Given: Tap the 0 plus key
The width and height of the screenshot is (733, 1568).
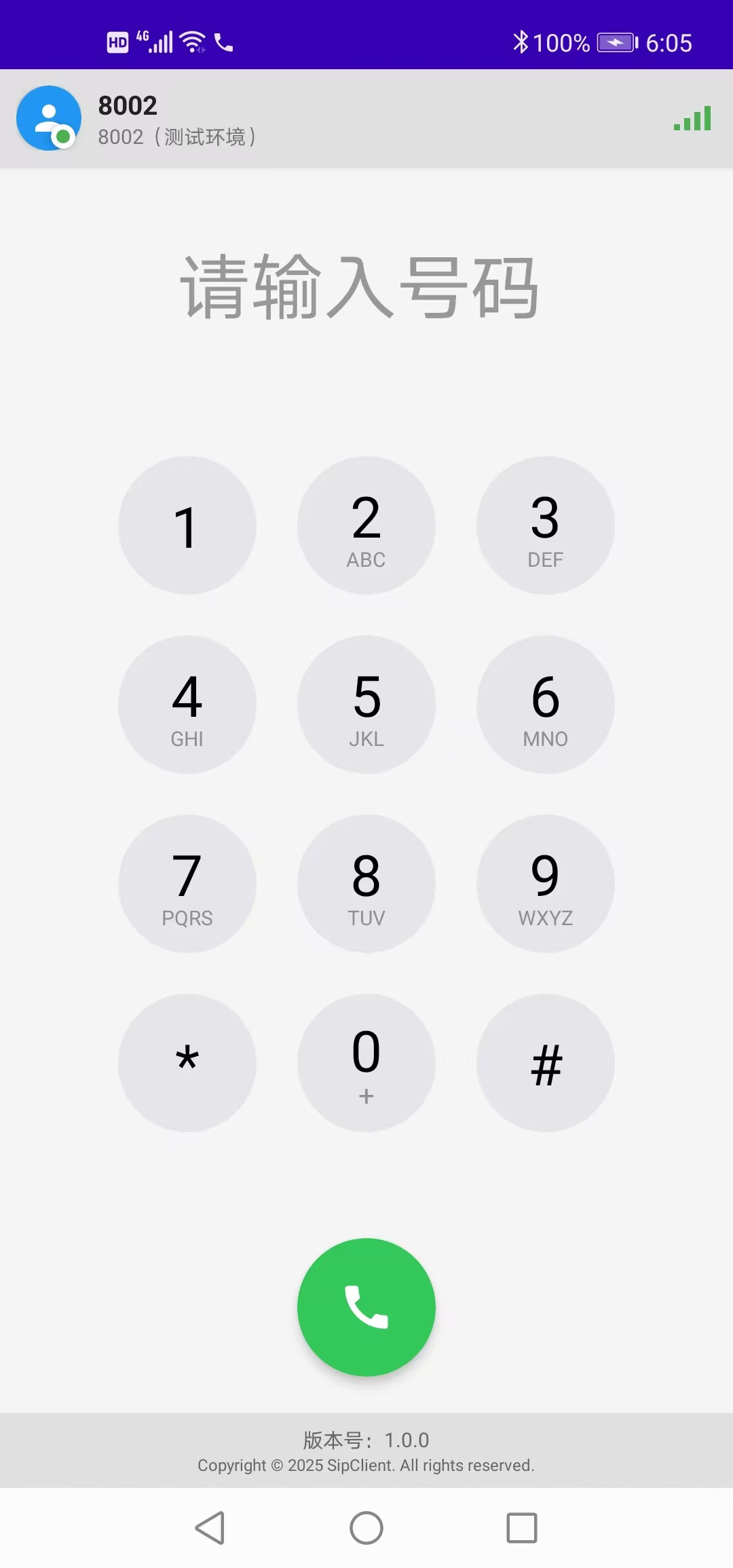Looking at the screenshot, I should (x=366, y=1063).
